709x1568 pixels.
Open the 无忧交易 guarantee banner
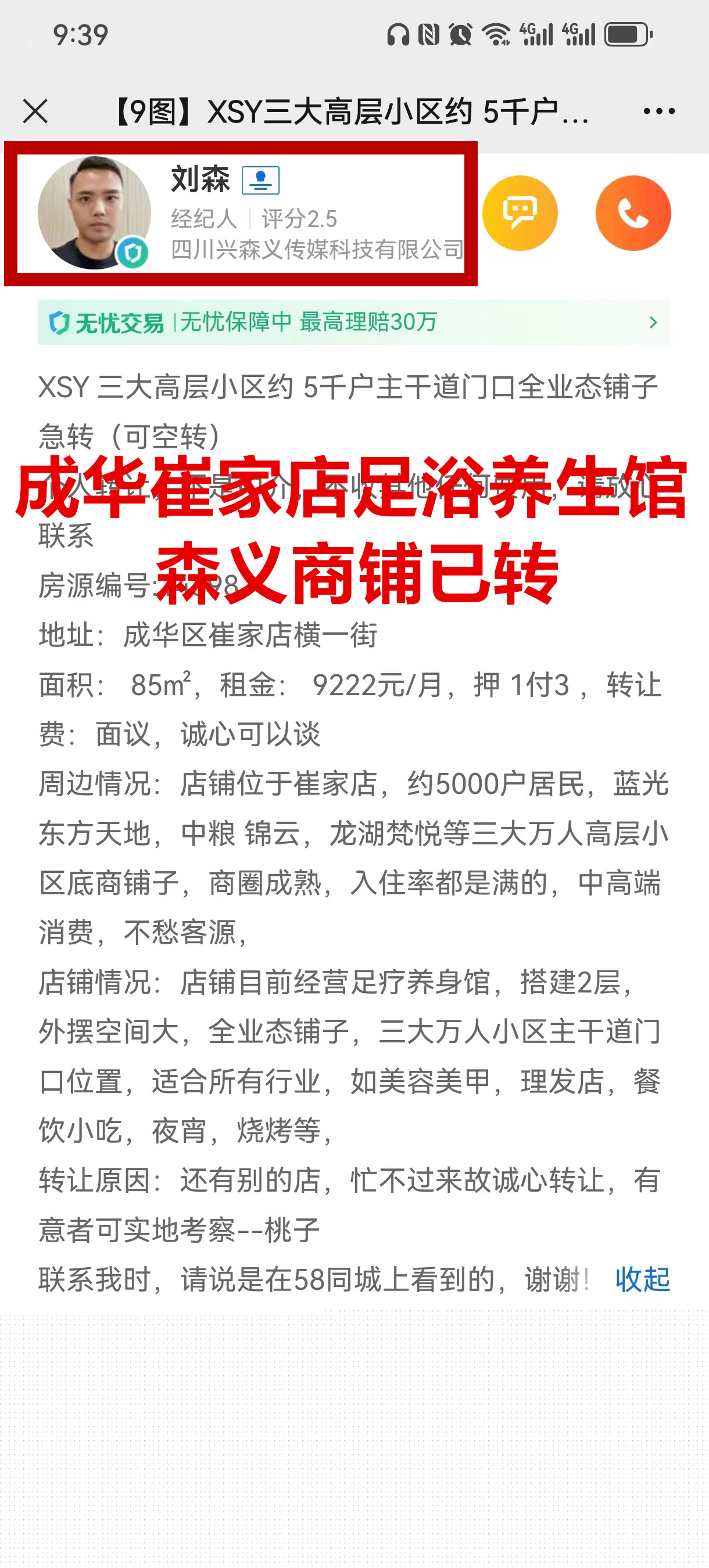tap(353, 322)
